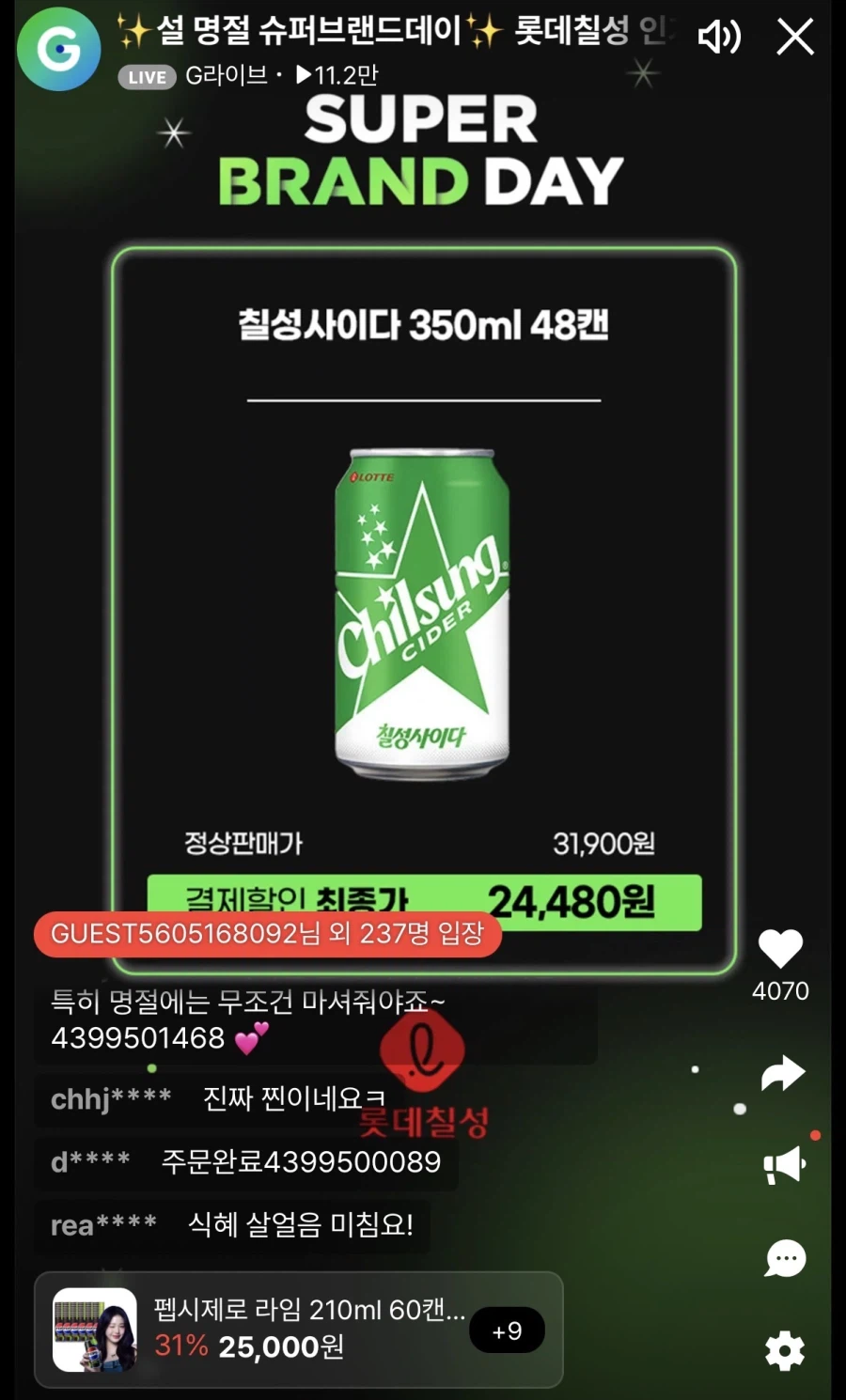Expand hidden products with the +9 badge
Image resolution: width=846 pixels, height=1400 pixels.
(x=506, y=1330)
